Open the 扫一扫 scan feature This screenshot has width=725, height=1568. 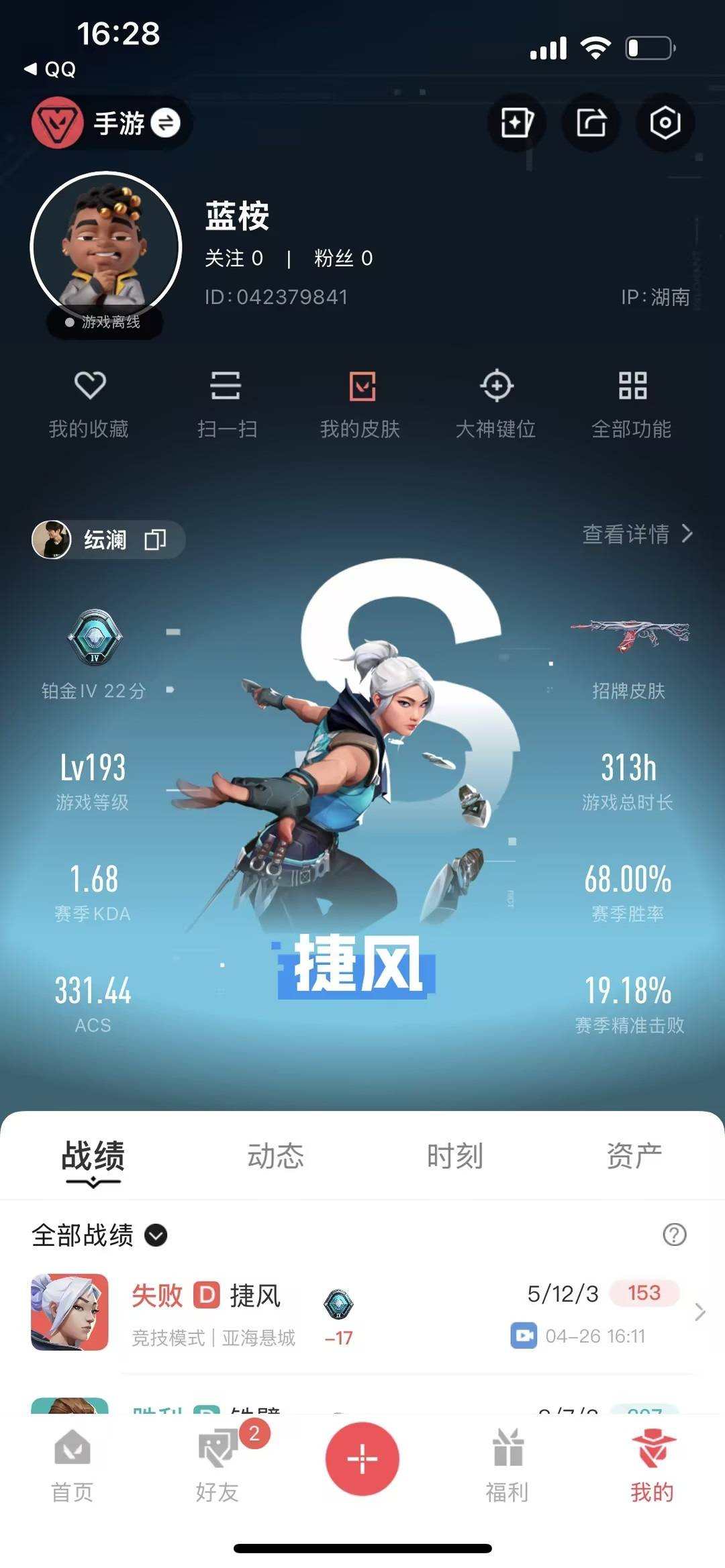(x=226, y=403)
